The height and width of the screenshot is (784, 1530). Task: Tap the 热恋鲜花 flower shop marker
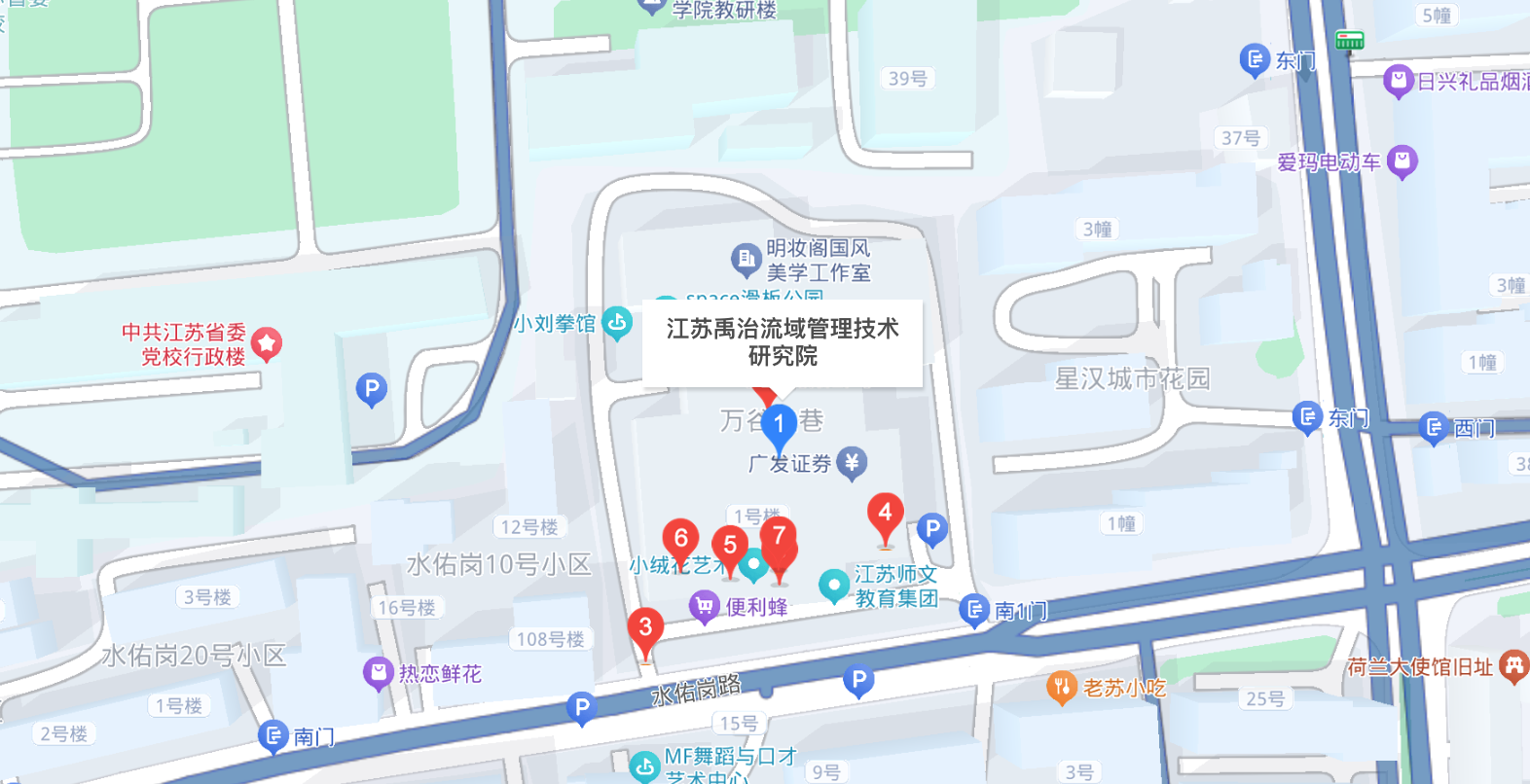coord(378,673)
